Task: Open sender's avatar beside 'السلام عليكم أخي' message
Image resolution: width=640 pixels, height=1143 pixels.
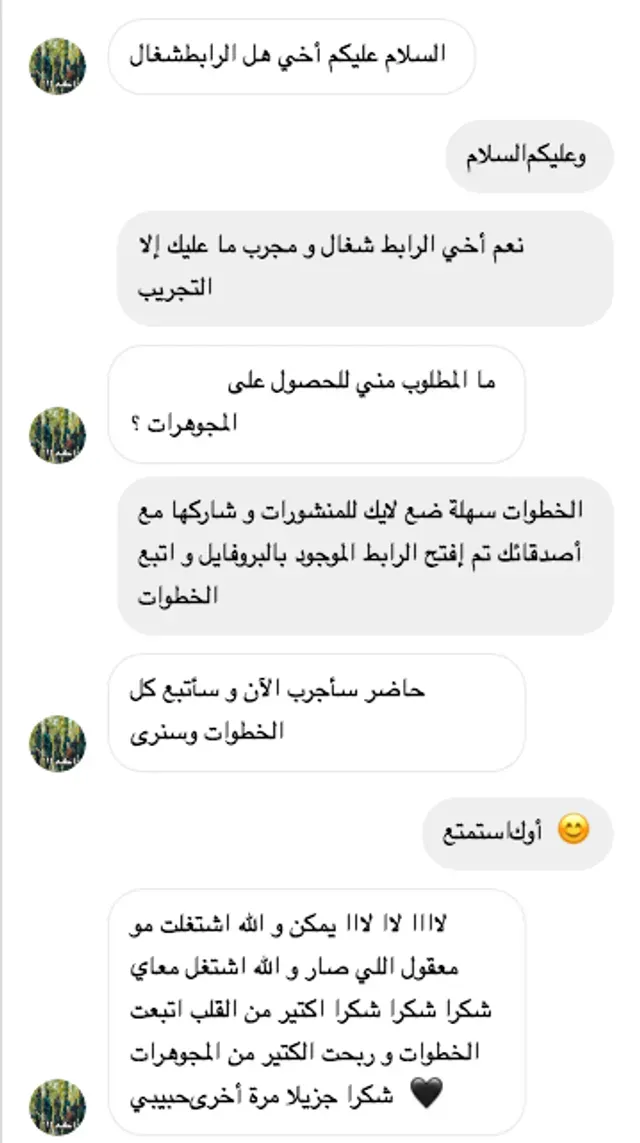Action: tap(58, 66)
